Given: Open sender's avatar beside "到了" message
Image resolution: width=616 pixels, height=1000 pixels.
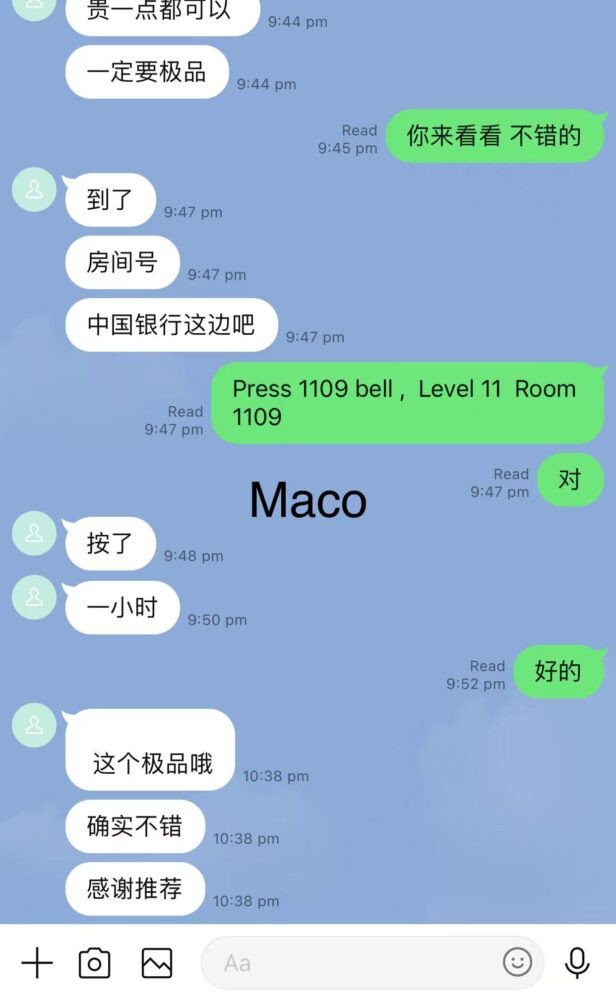Looking at the screenshot, I should [34, 189].
